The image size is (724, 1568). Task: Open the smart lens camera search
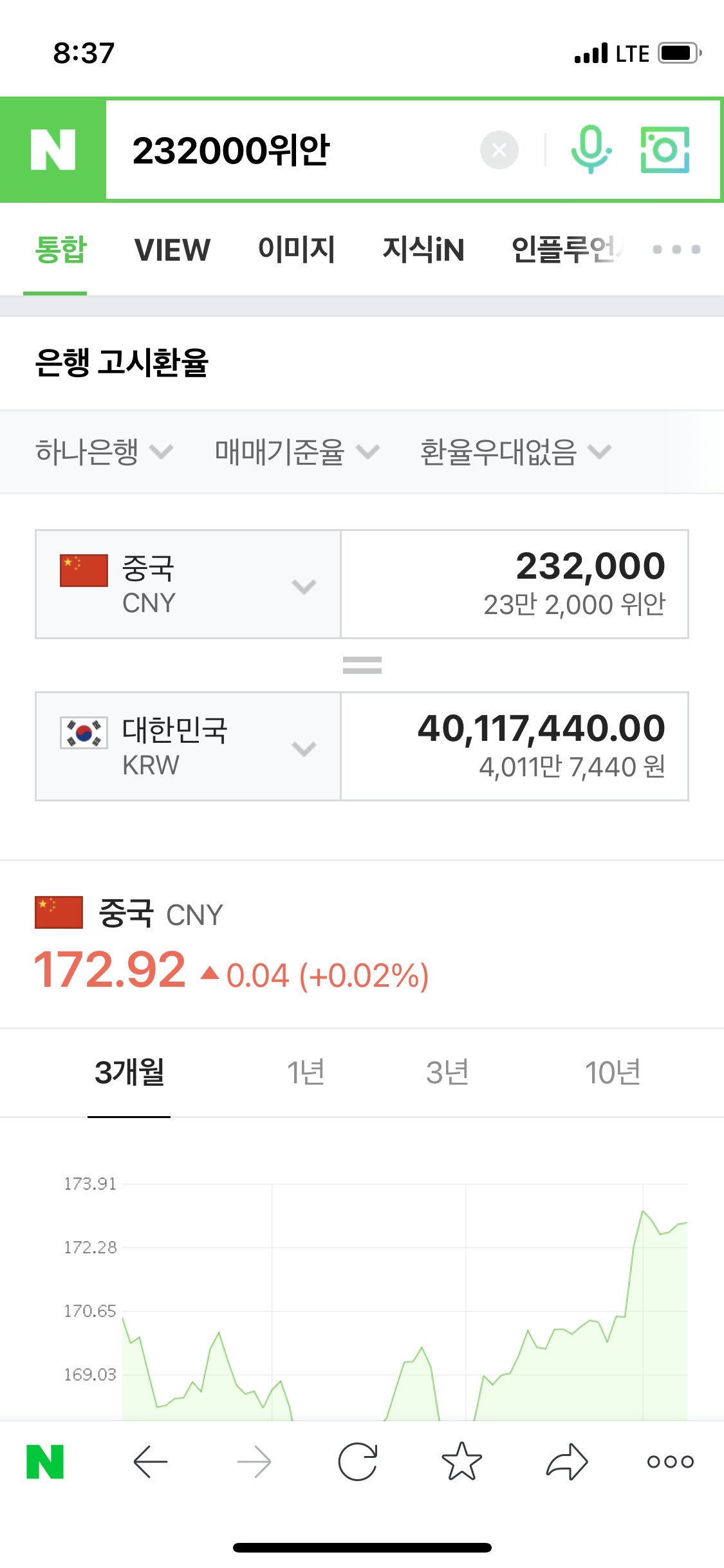pyautogui.click(x=665, y=150)
